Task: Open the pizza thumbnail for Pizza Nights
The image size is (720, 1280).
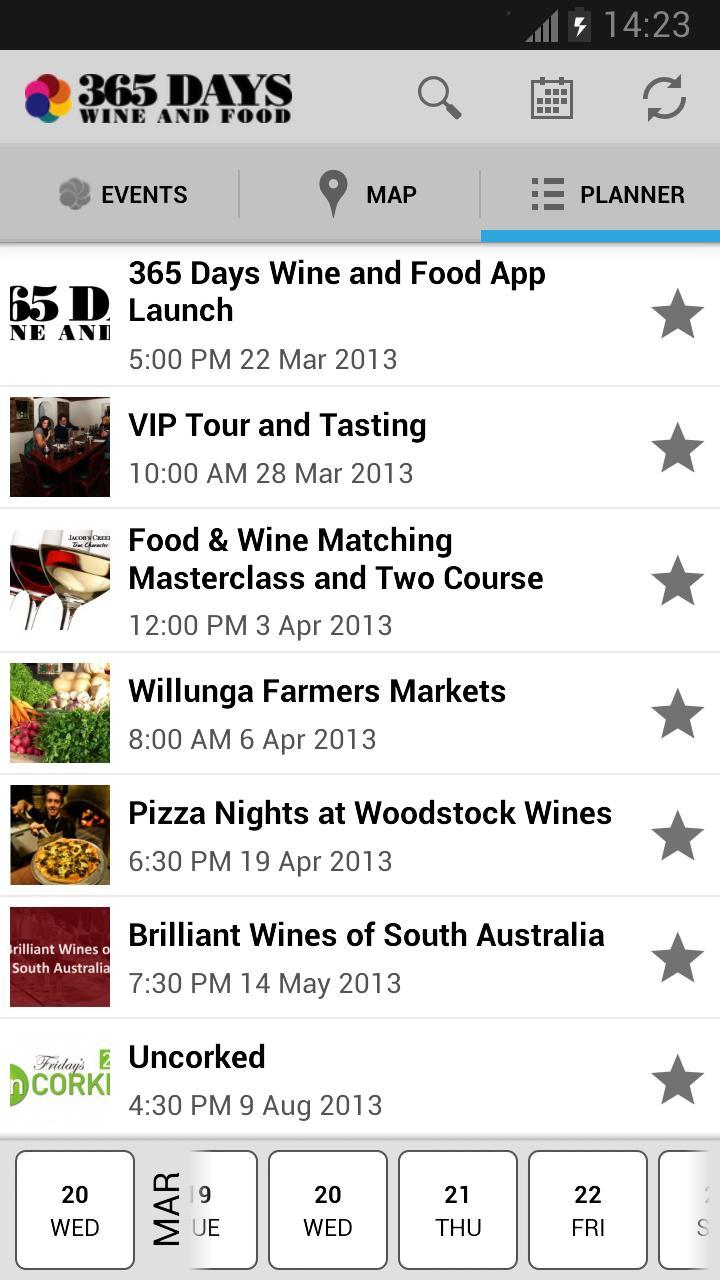Action: [x=59, y=835]
